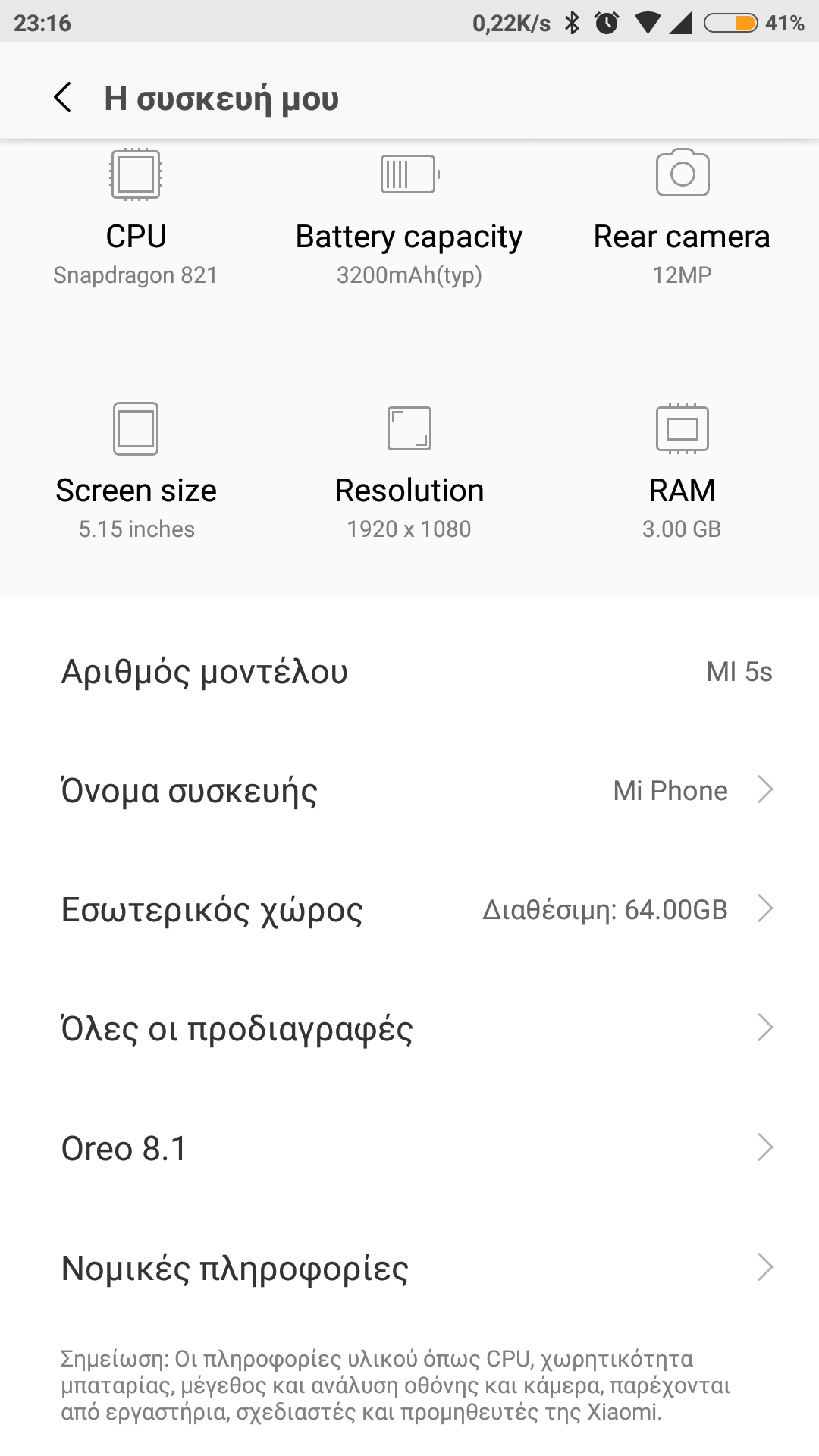Go back from Η συσκευή μου
Screen dimensions: 819x1456
click(63, 98)
